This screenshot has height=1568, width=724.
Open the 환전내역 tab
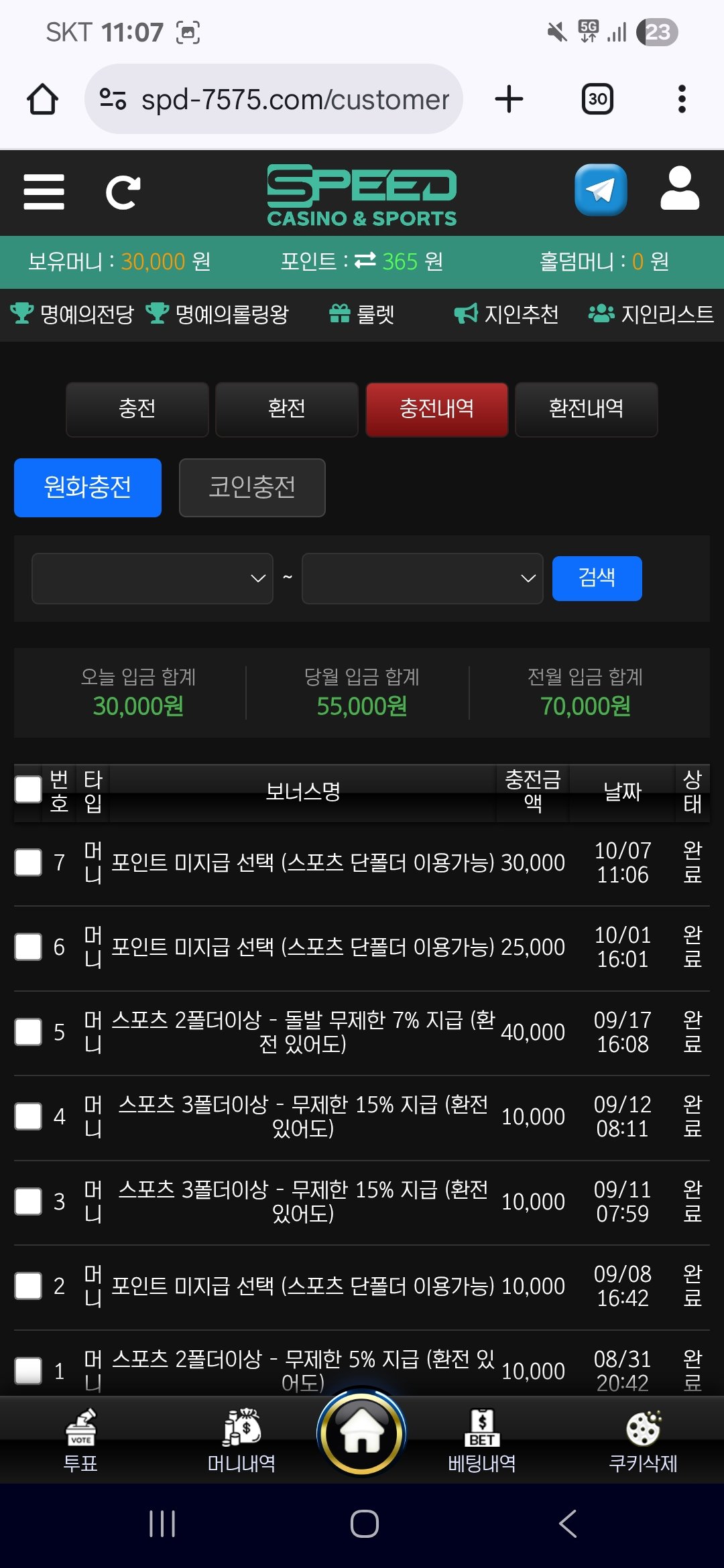tap(586, 409)
